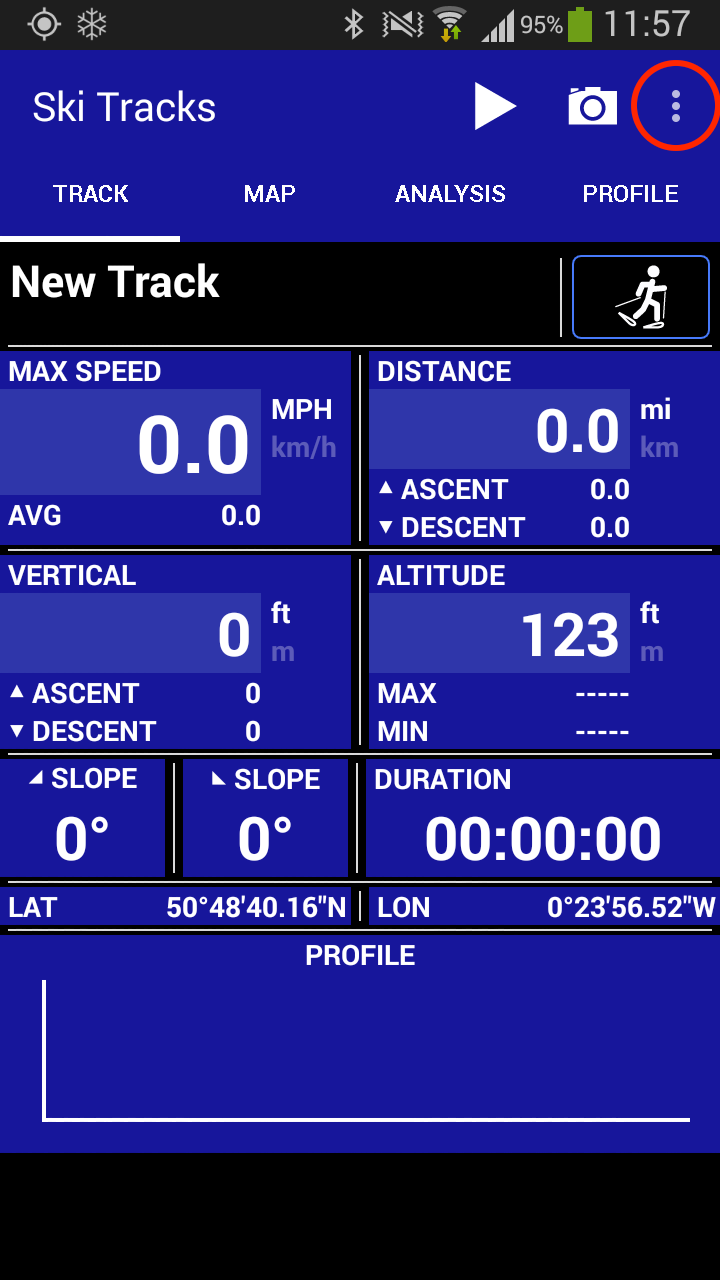Toggle vertical units ft/m
This screenshot has width=720, height=1280.
[x=283, y=632]
